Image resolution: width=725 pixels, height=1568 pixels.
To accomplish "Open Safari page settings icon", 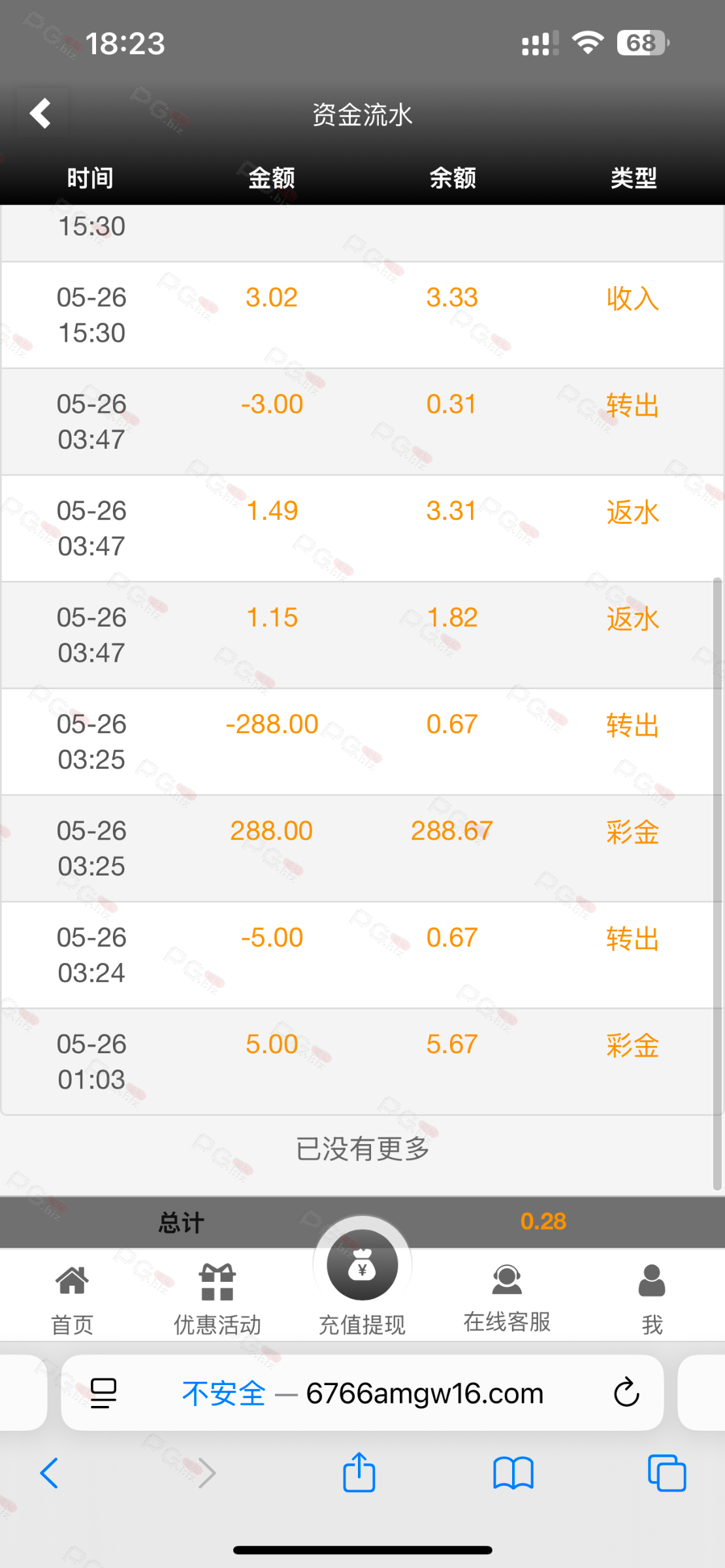I will 103,1393.
